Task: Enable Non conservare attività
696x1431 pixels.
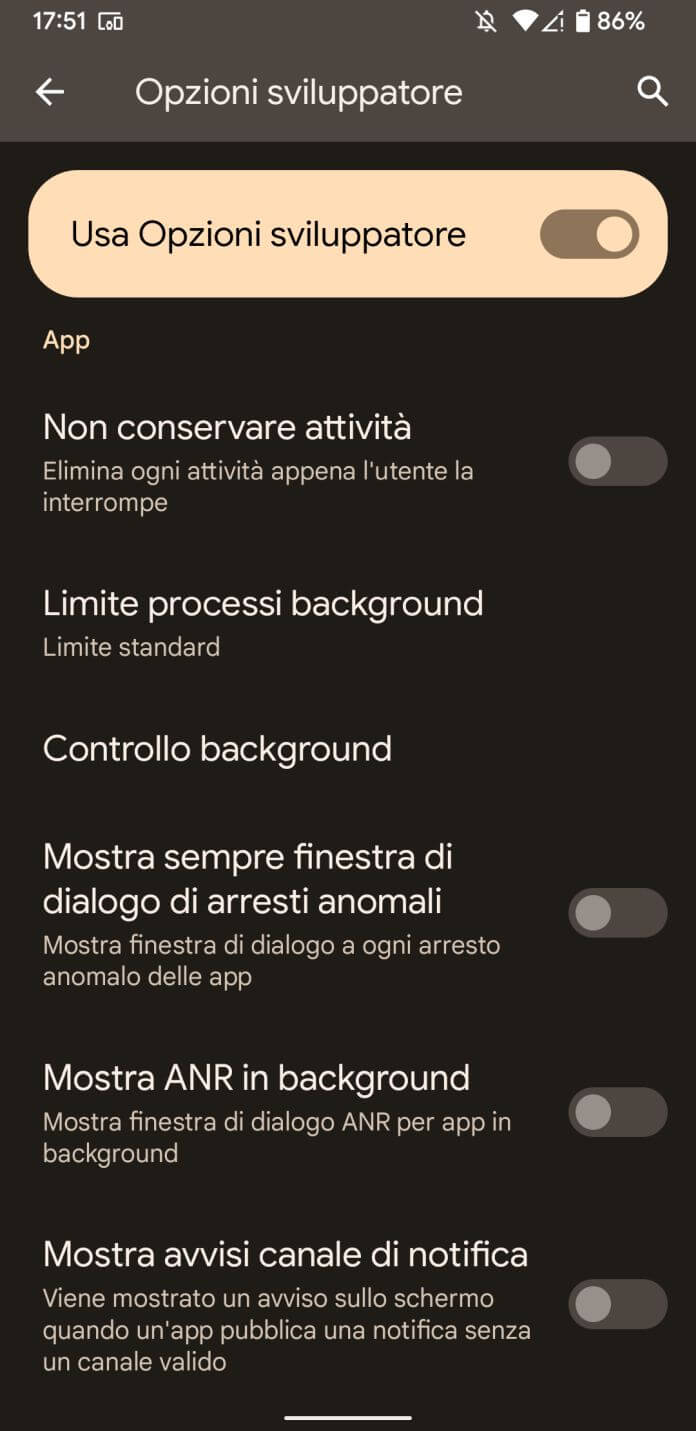Action: click(x=616, y=462)
